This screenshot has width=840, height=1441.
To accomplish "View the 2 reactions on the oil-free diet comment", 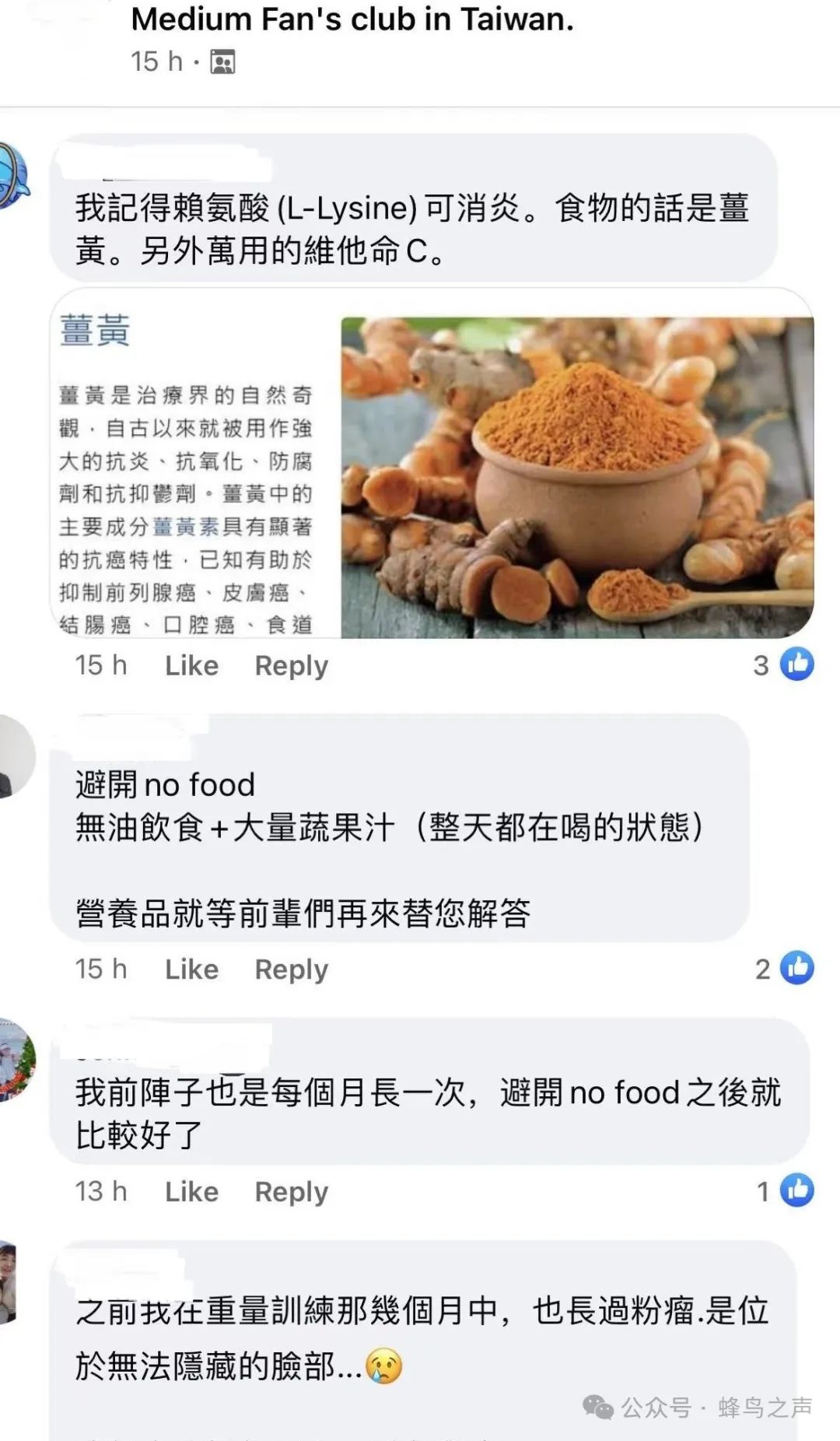I will click(x=784, y=968).
